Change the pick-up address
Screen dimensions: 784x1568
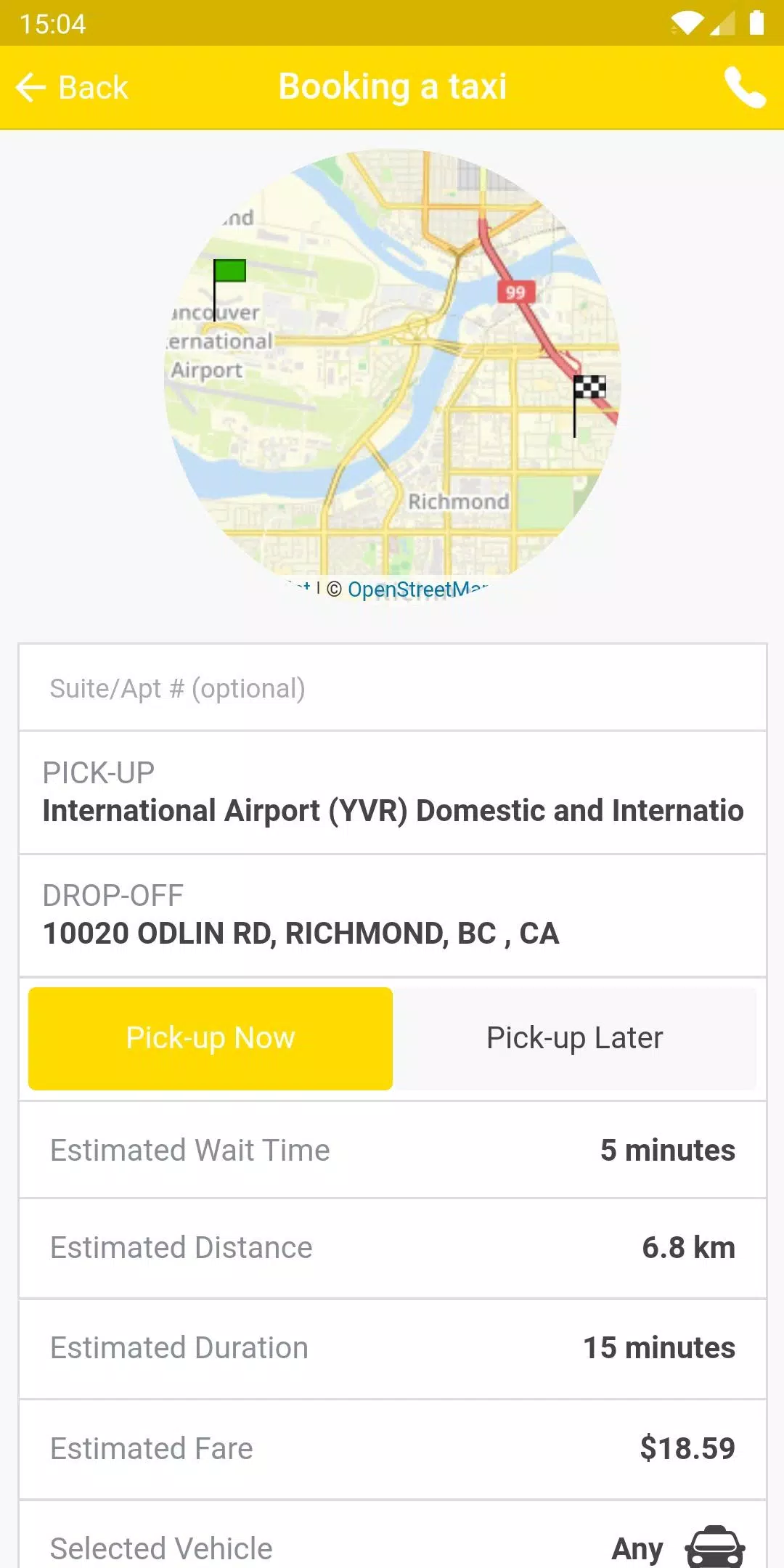[x=392, y=793]
